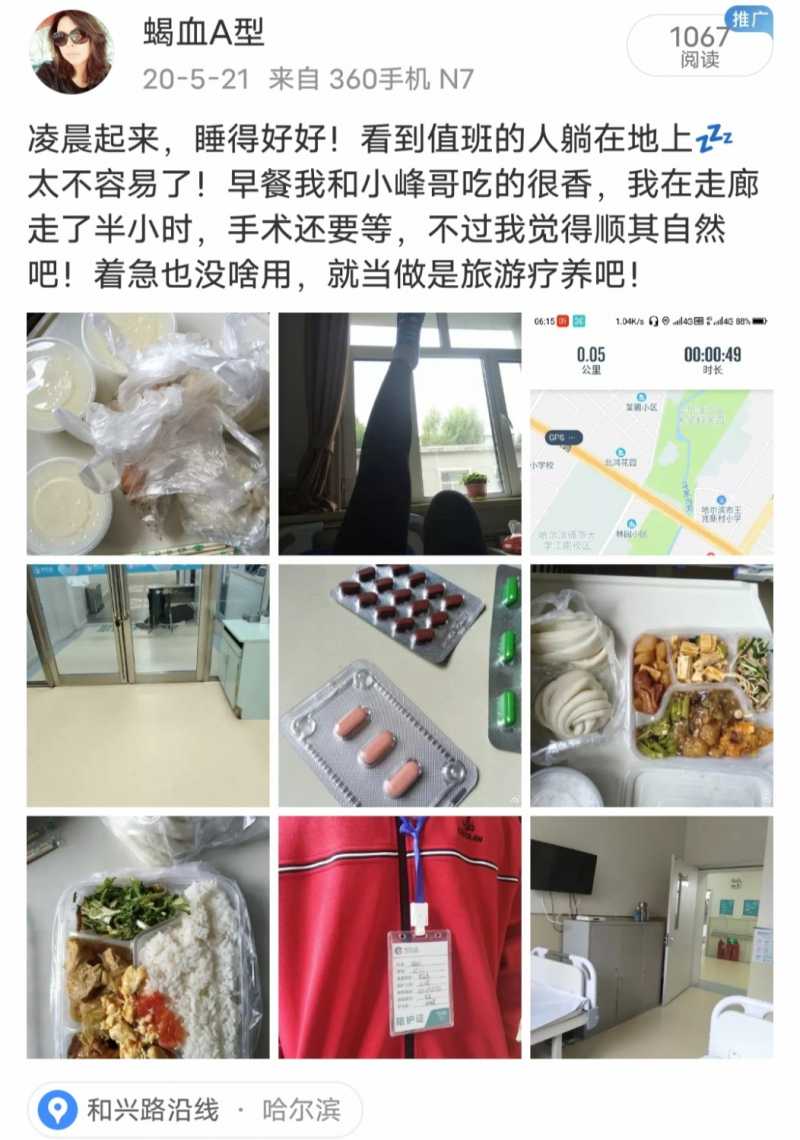This screenshot has width=800, height=1140.
Task: View the red jacket badge photo
Action: [x=399, y=937]
